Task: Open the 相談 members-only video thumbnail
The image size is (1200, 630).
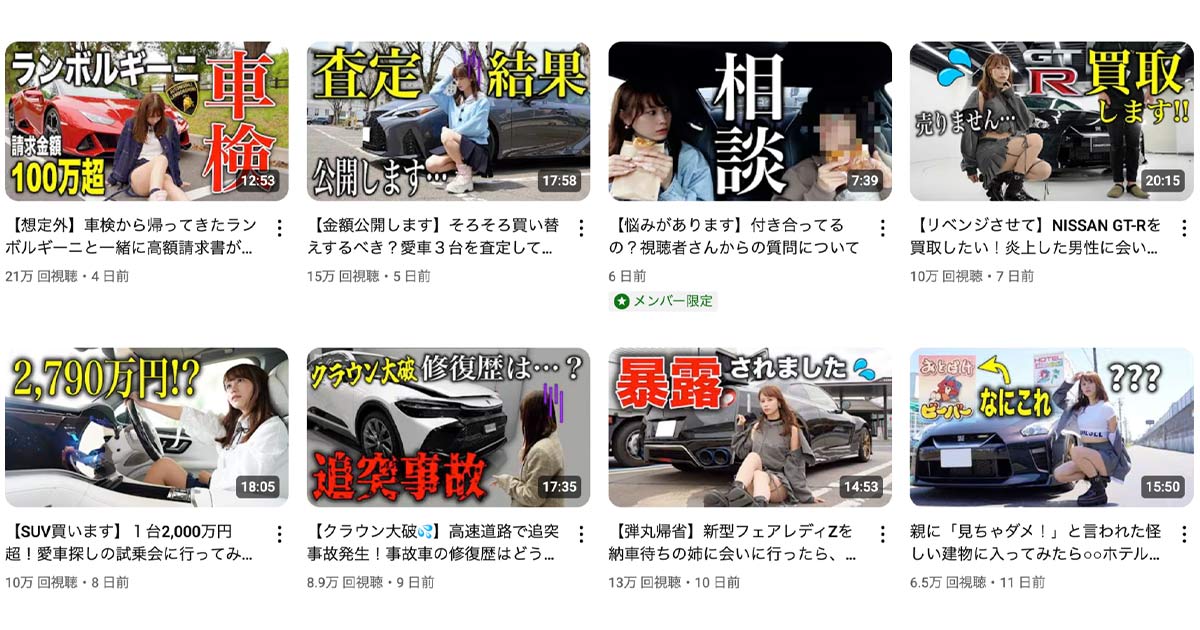Action: (750, 121)
